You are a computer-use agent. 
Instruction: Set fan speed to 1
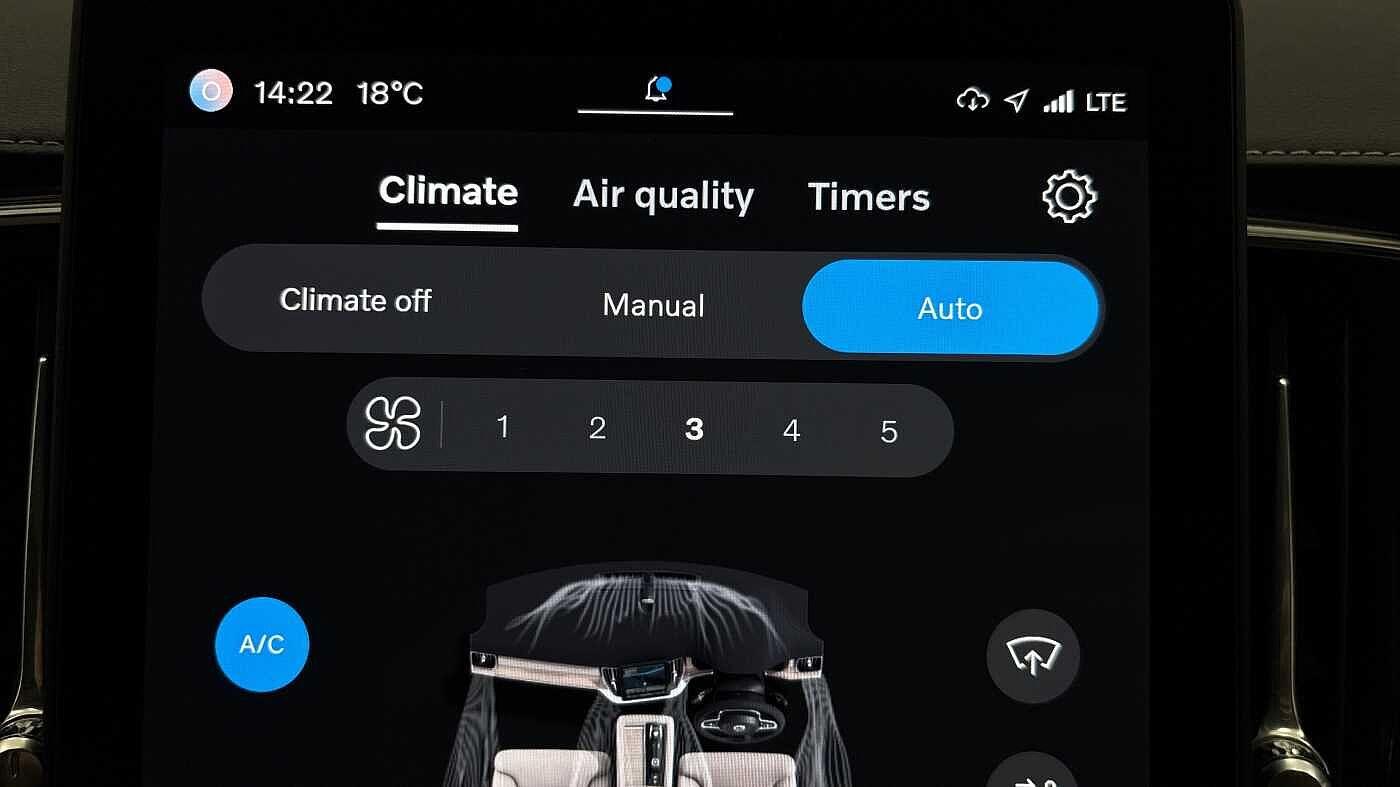point(503,428)
